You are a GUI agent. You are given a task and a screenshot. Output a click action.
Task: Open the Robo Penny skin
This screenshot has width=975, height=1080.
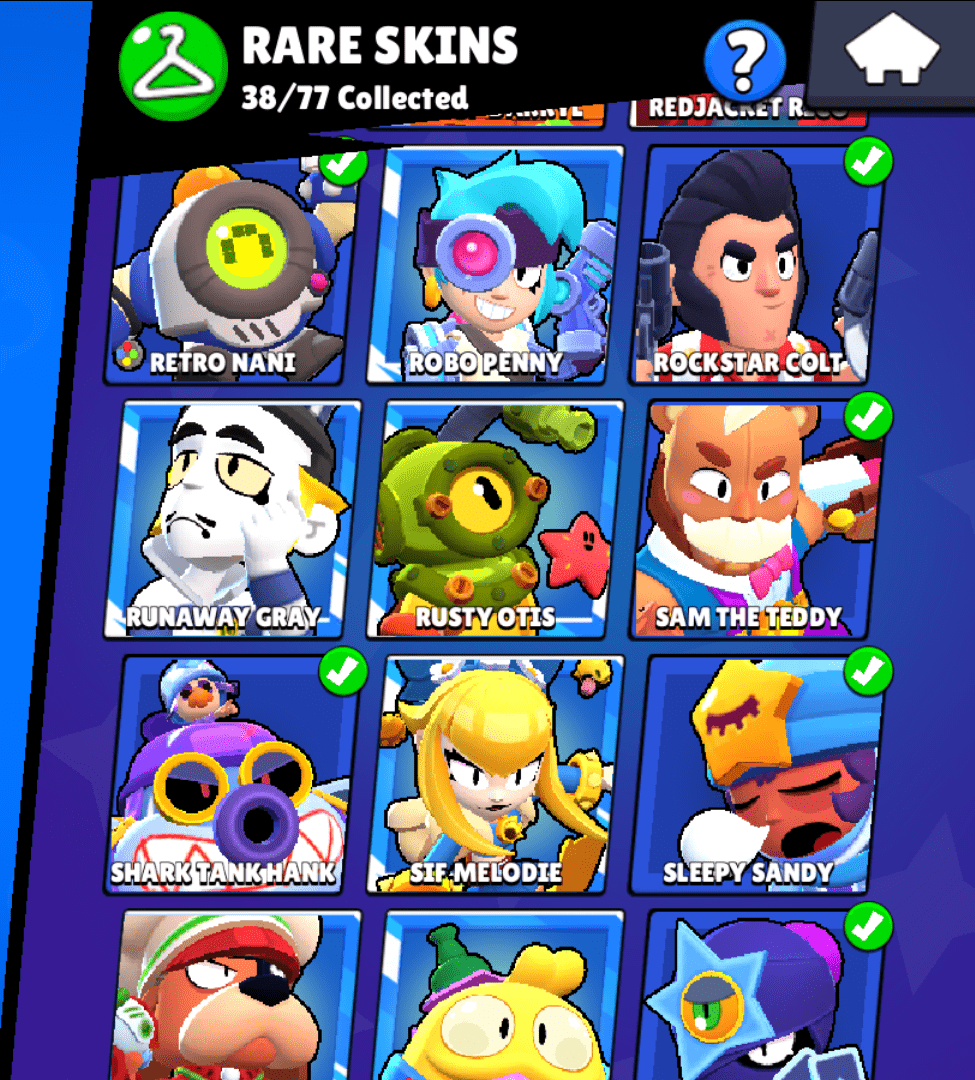(495, 265)
